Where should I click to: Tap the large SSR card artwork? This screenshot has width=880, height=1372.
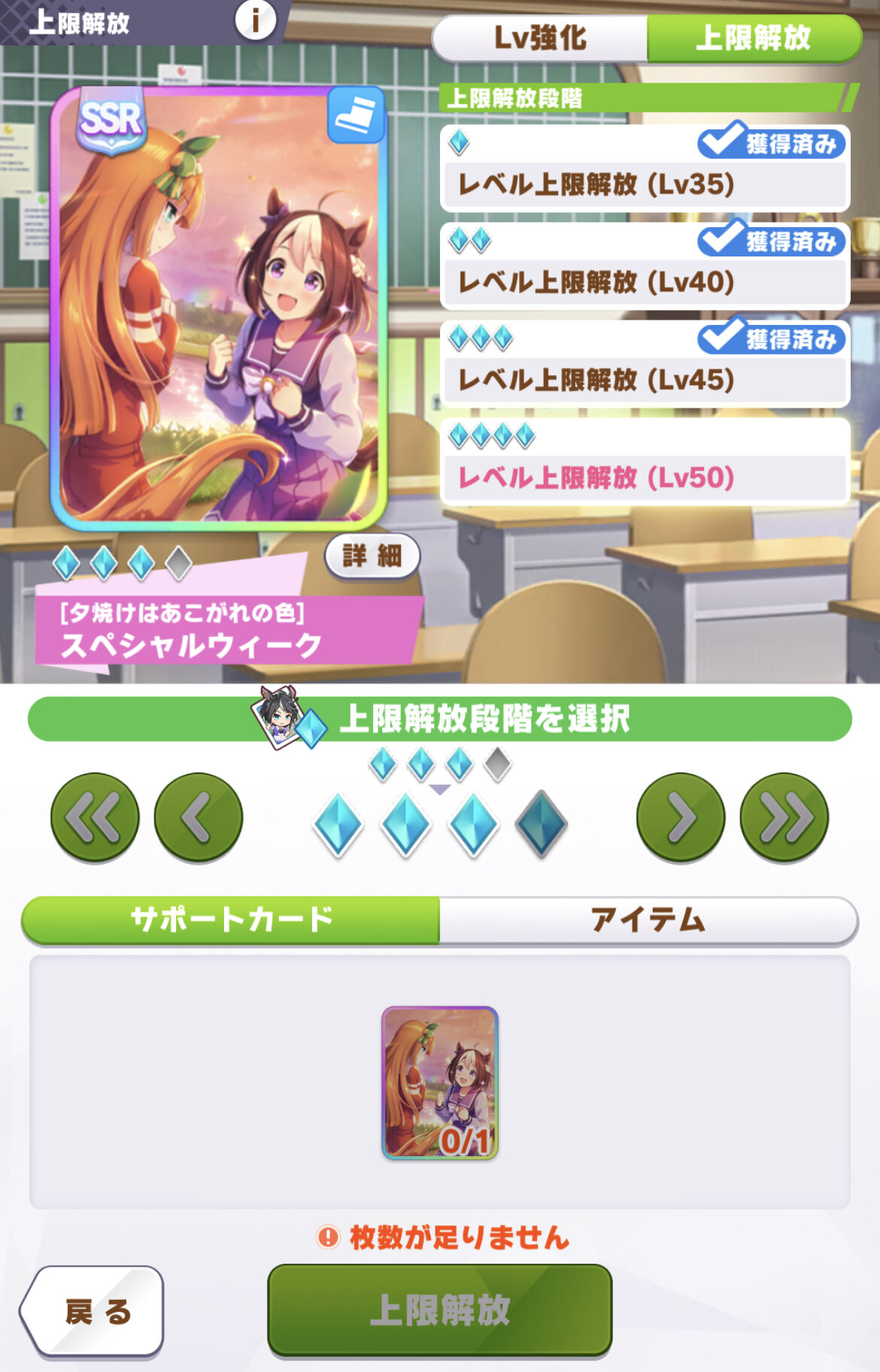(x=219, y=308)
